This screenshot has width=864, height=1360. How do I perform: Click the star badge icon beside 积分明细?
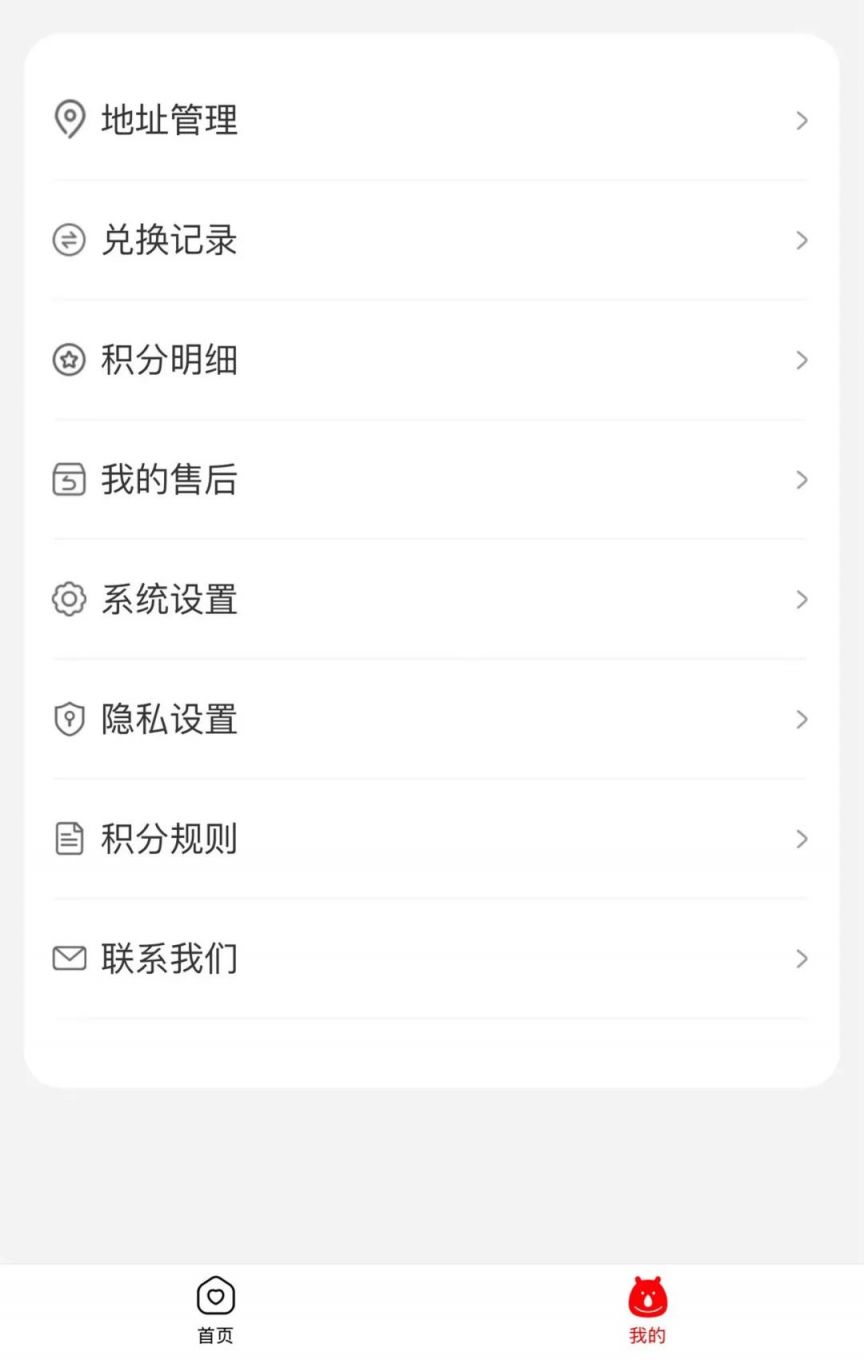tap(68, 360)
